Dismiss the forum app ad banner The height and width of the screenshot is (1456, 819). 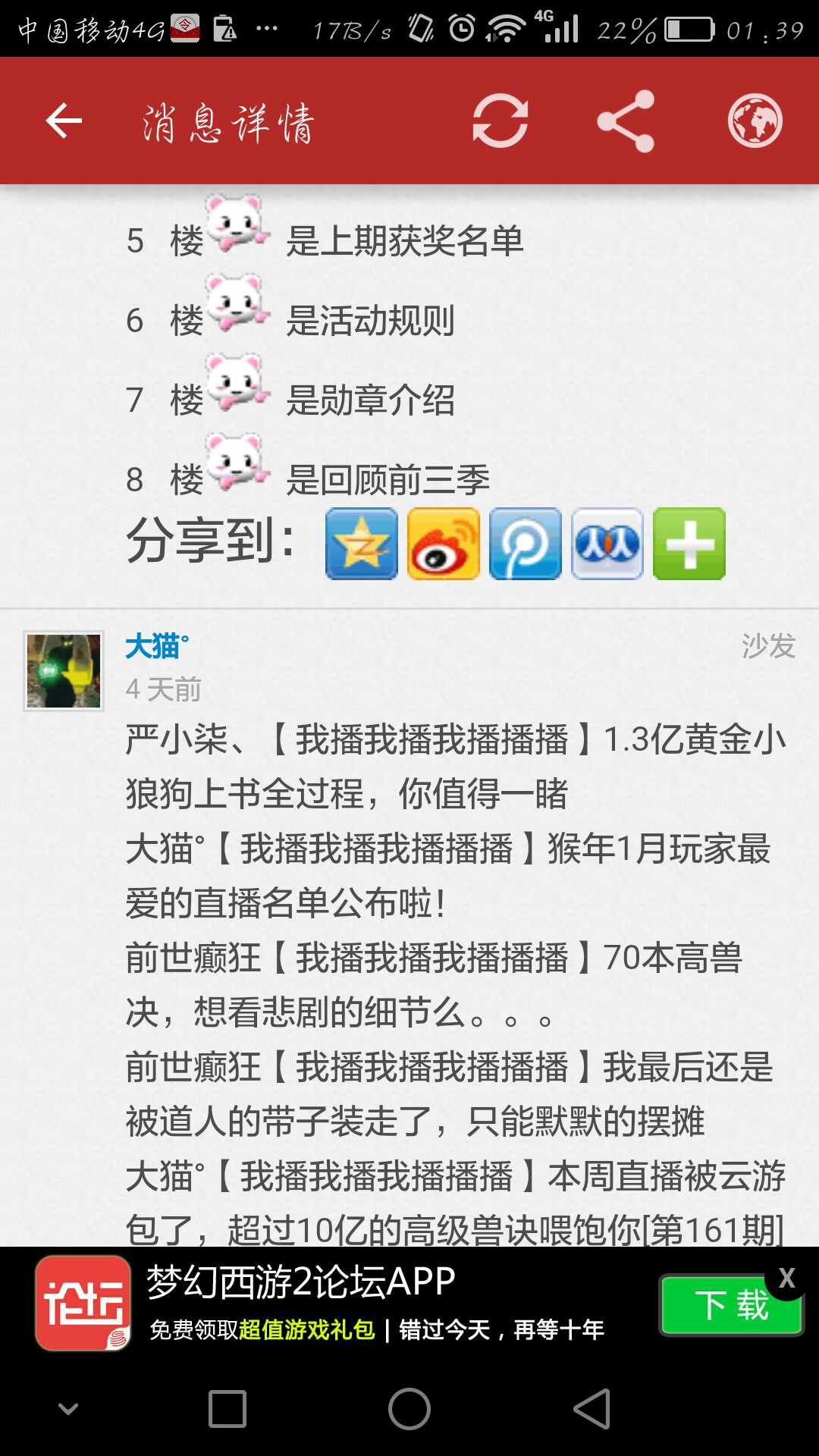click(786, 1279)
